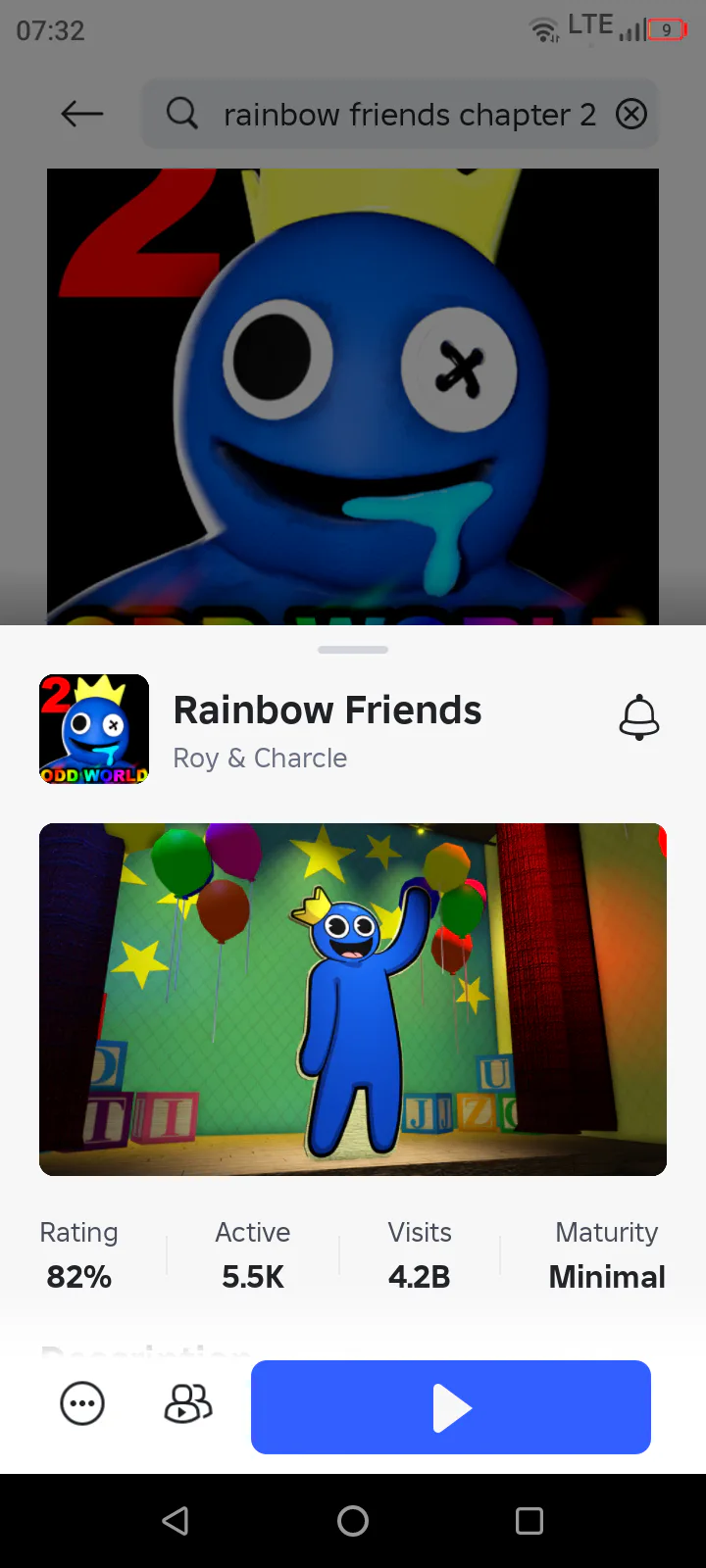
Task: Enable notifications with the bell icon
Action: pyautogui.click(x=639, y=717)
